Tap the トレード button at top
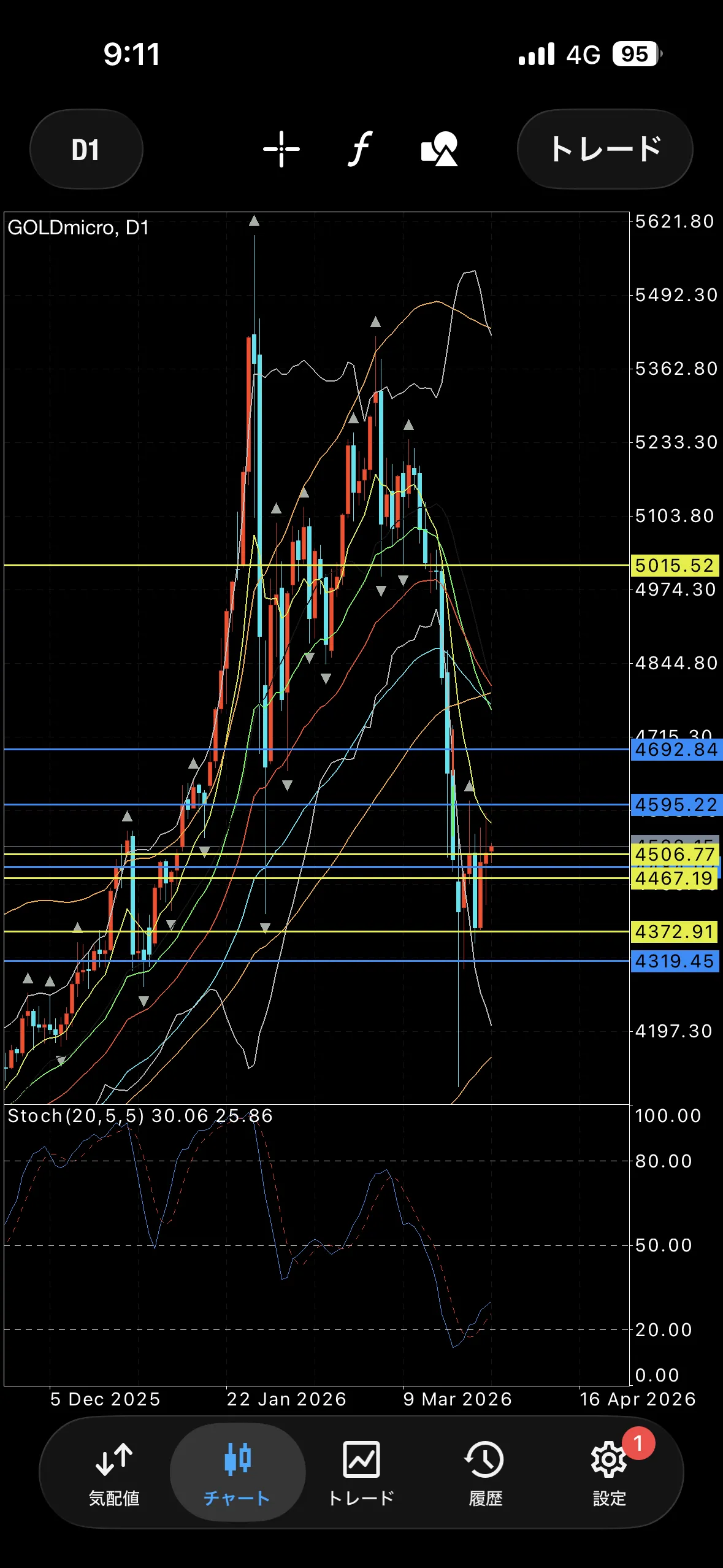Screen dimensions: 723x1568 tap(605, 149)
